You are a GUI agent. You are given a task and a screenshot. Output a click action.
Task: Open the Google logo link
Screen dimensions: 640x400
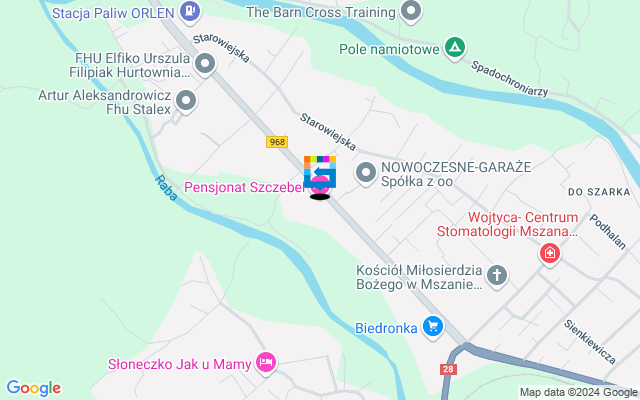coord(33,388)
